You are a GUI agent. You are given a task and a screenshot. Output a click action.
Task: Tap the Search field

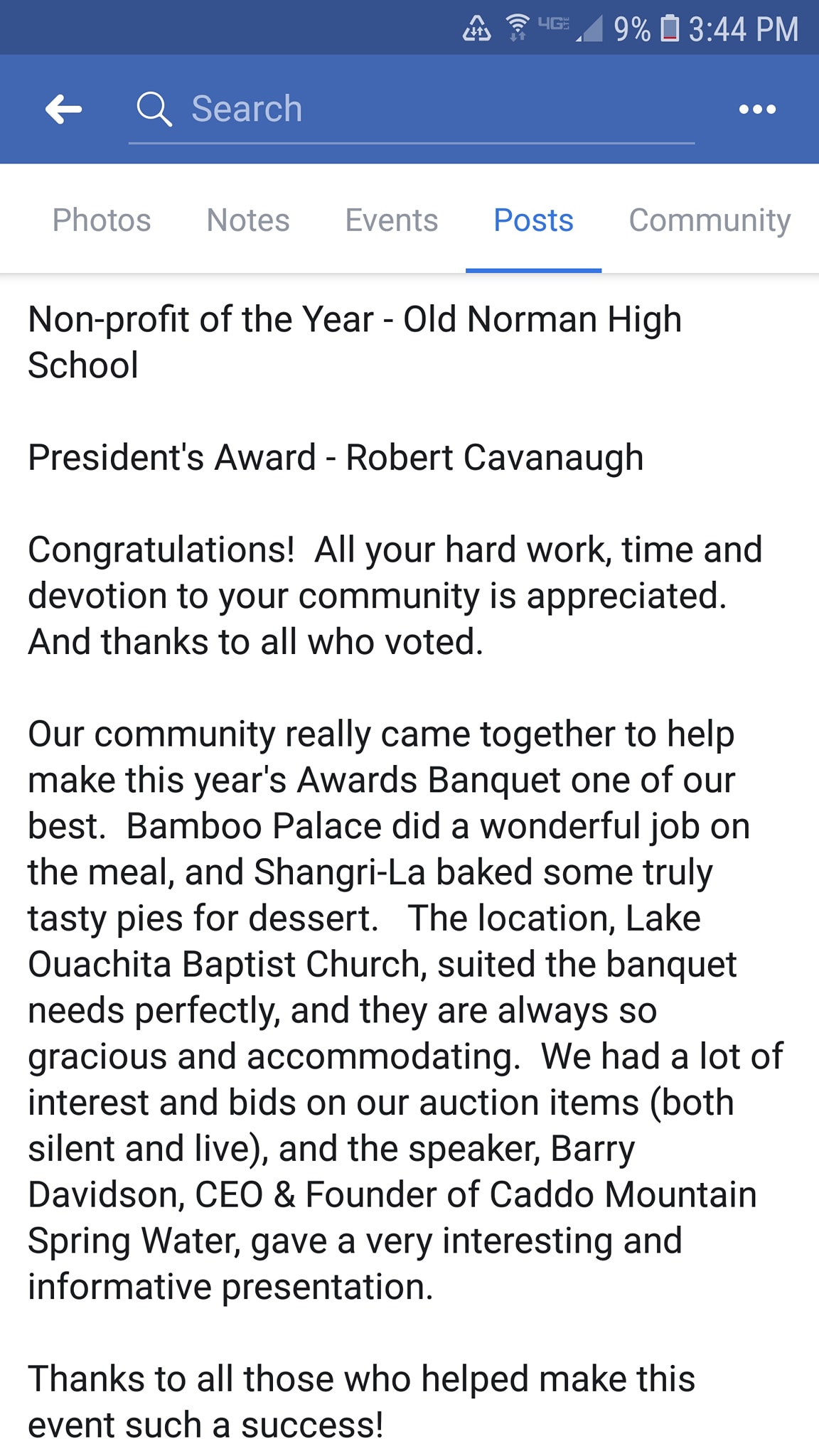(411, 109)
